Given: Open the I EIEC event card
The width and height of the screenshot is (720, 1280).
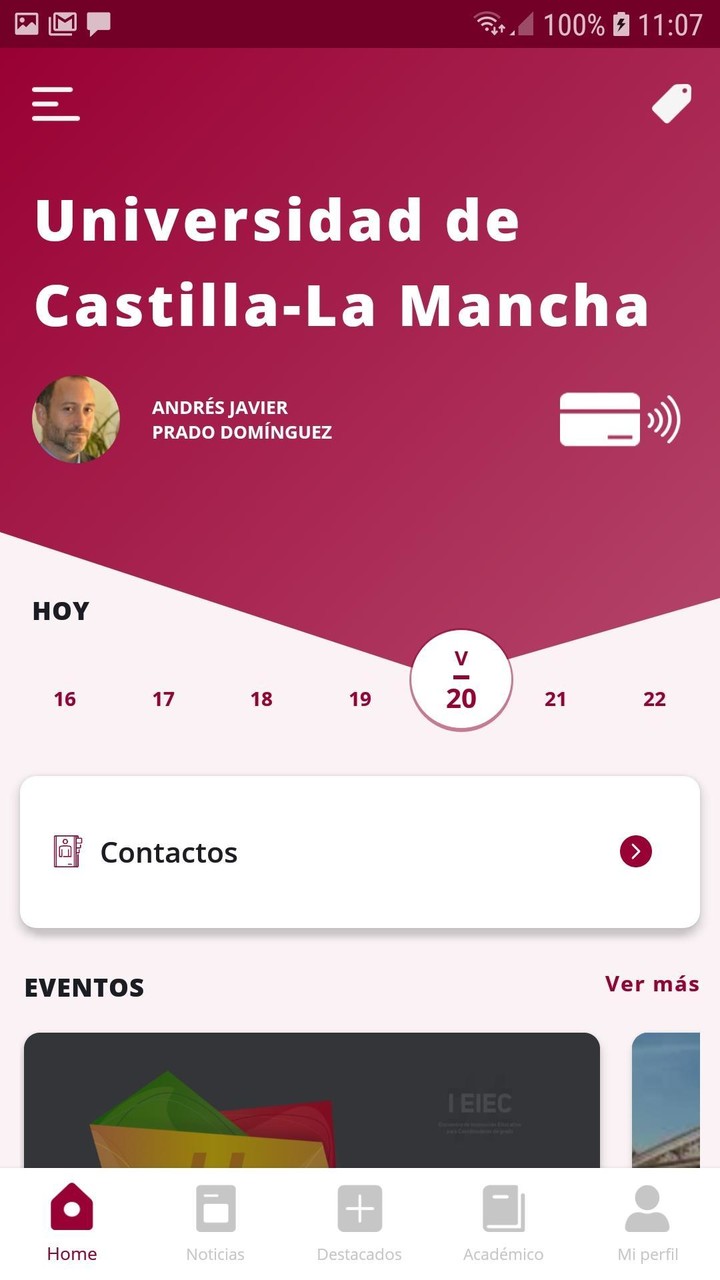Looking at the screenshot, I should (312, 1100).
